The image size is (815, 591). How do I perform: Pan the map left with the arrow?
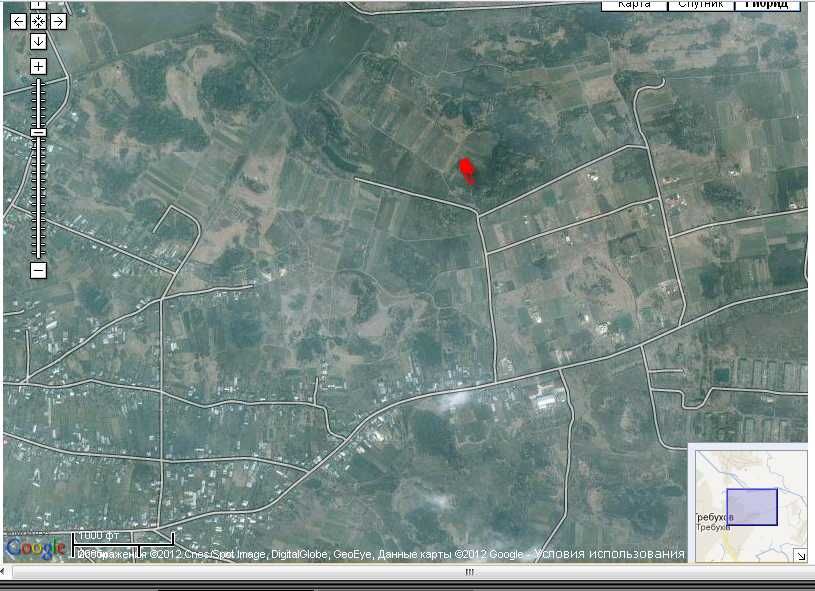tap(18, 20)
